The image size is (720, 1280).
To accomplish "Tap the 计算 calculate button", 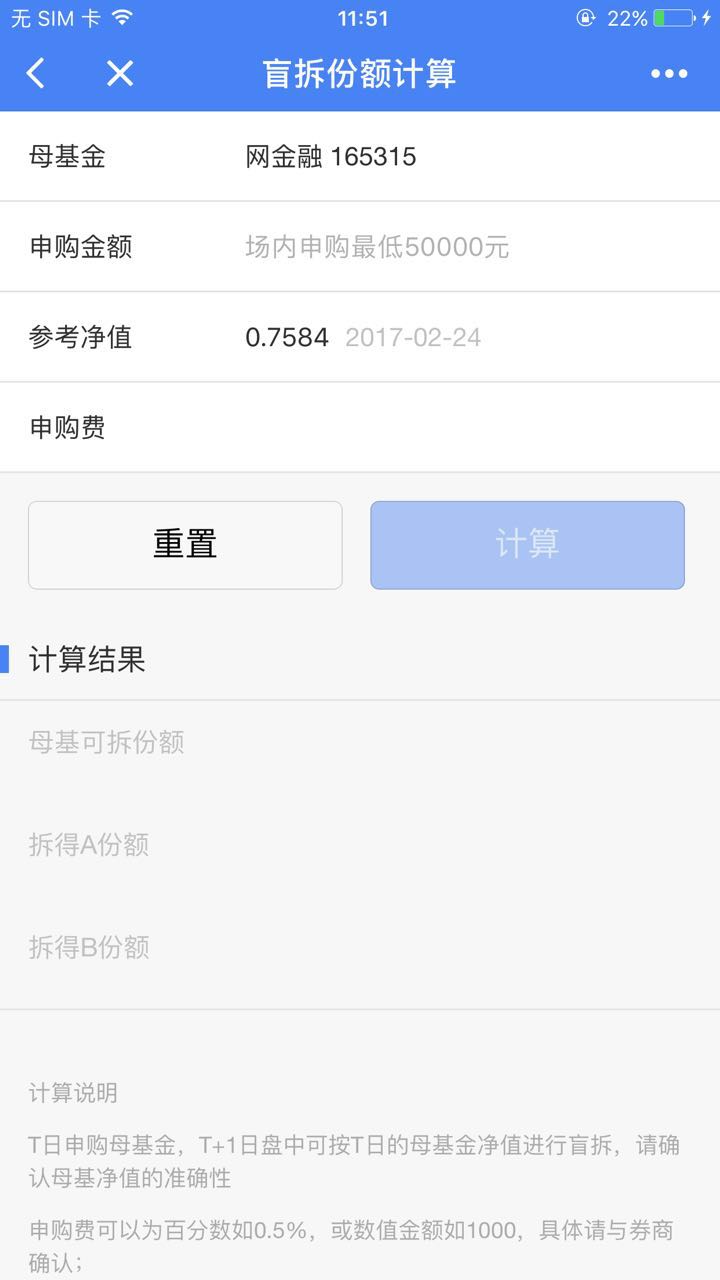I will pyautogui.click(x=527, y=545).
